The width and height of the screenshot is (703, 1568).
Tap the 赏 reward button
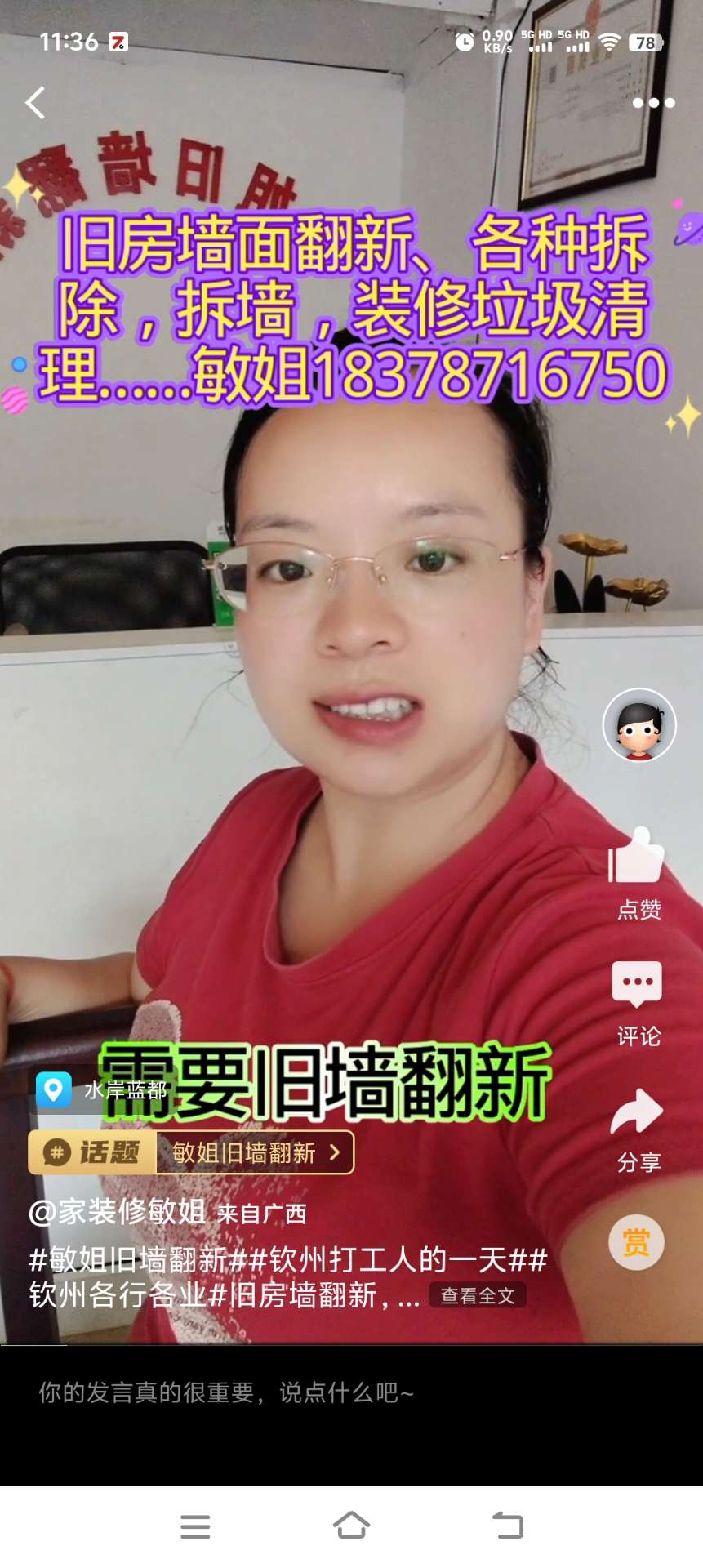(x=636, y=1243)
